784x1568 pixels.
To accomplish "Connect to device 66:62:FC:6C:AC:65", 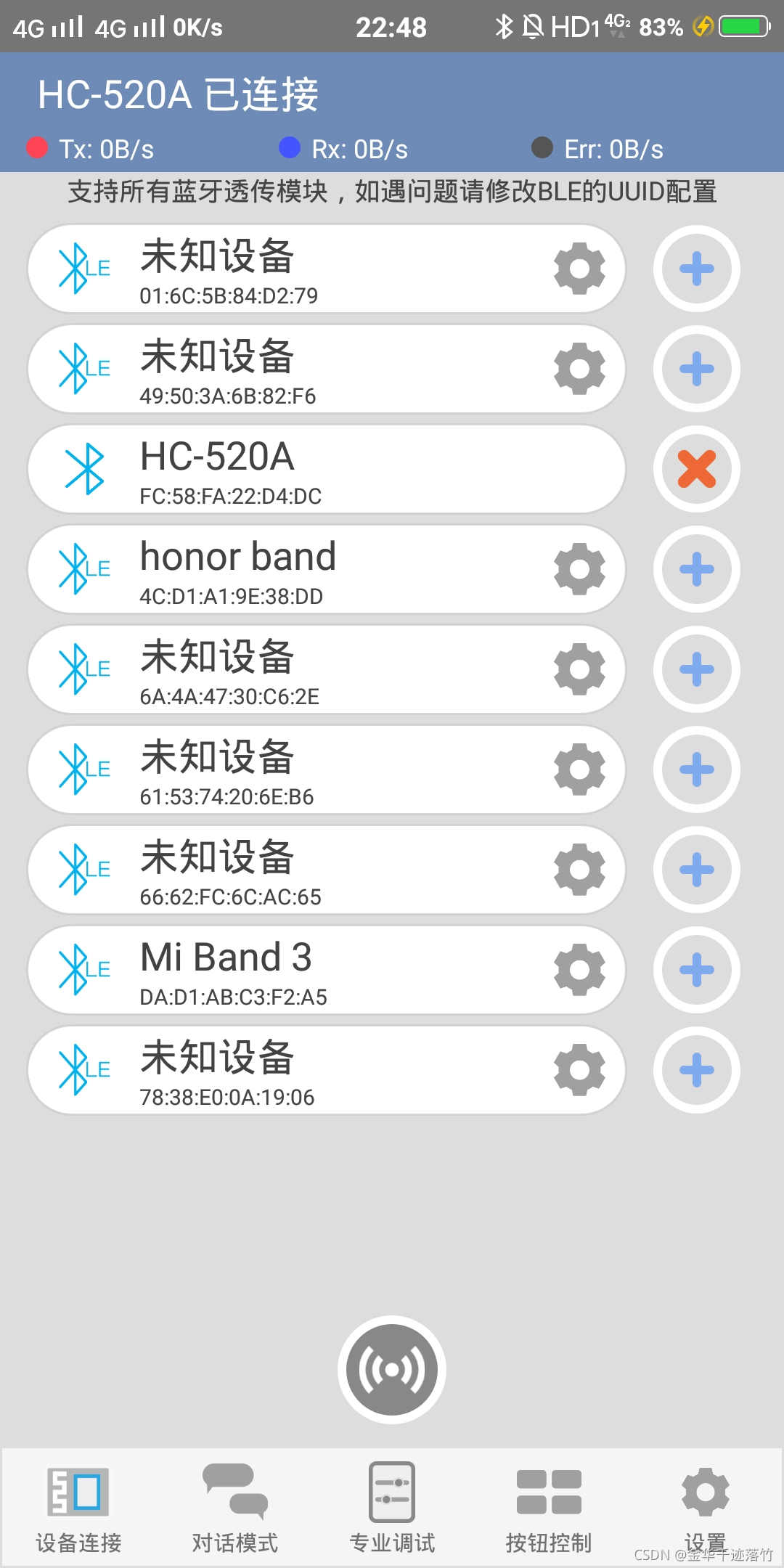I will (x=697, y=870).
